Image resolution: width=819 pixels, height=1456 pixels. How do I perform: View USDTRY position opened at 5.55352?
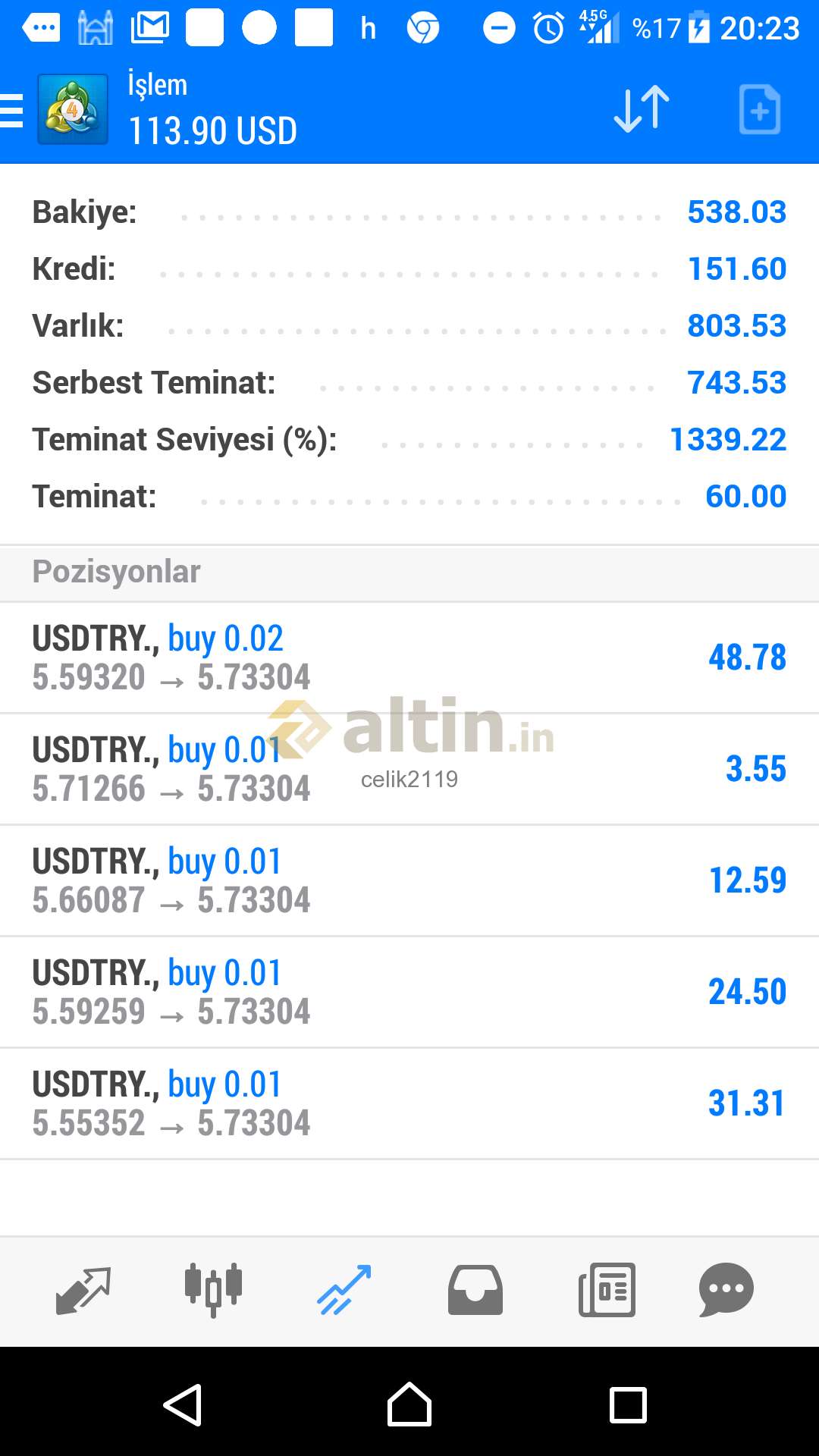(x=409, y=1103)
